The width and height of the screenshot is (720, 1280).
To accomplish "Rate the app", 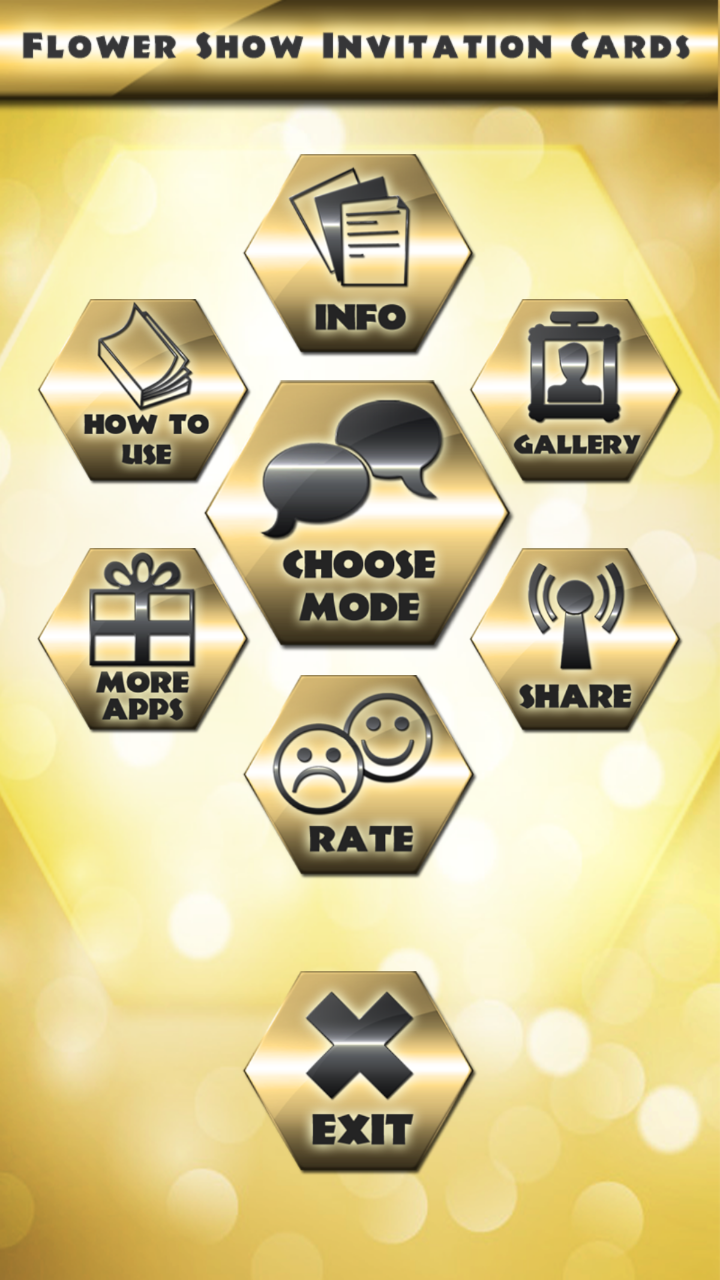I will 359,775.
